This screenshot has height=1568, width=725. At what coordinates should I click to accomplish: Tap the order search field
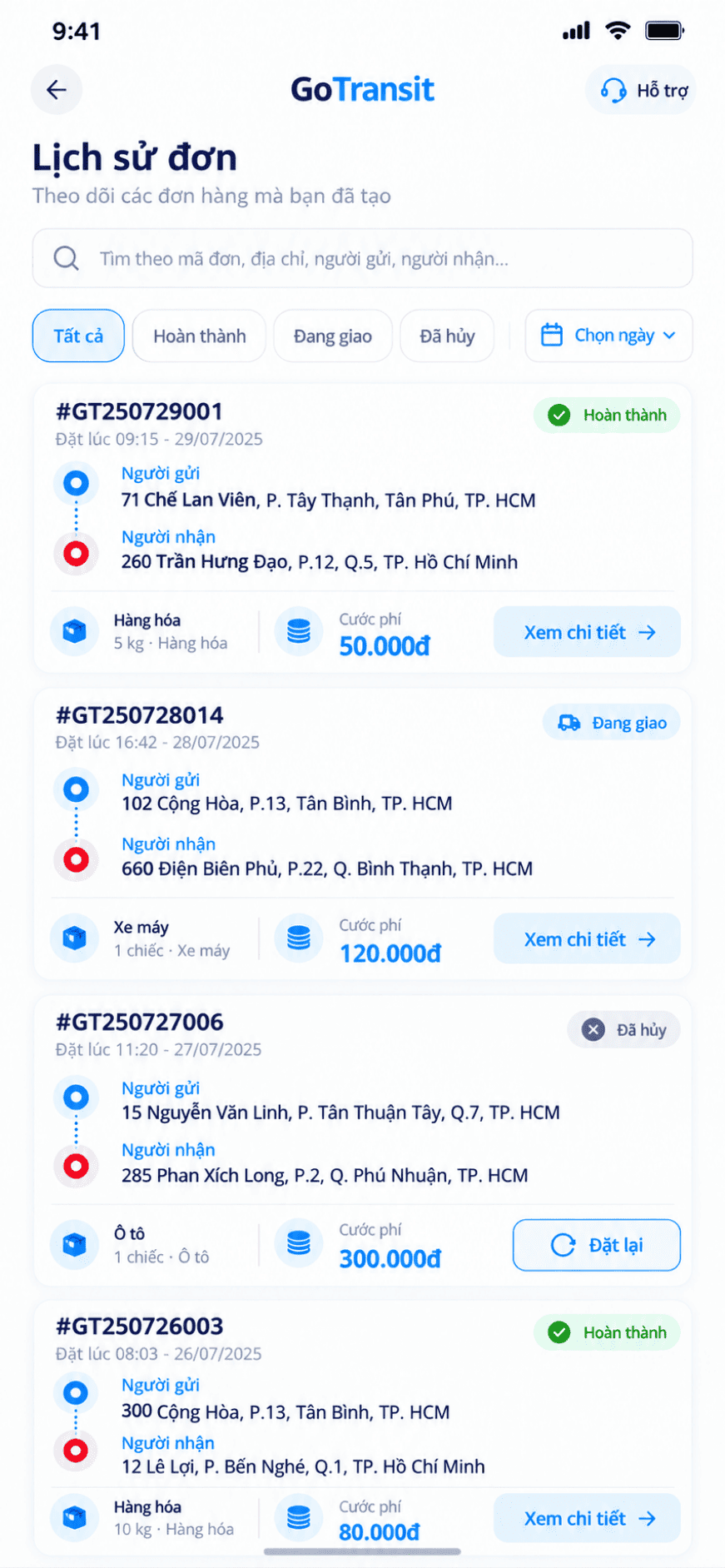pyautogui.click(x=362, y=258)
